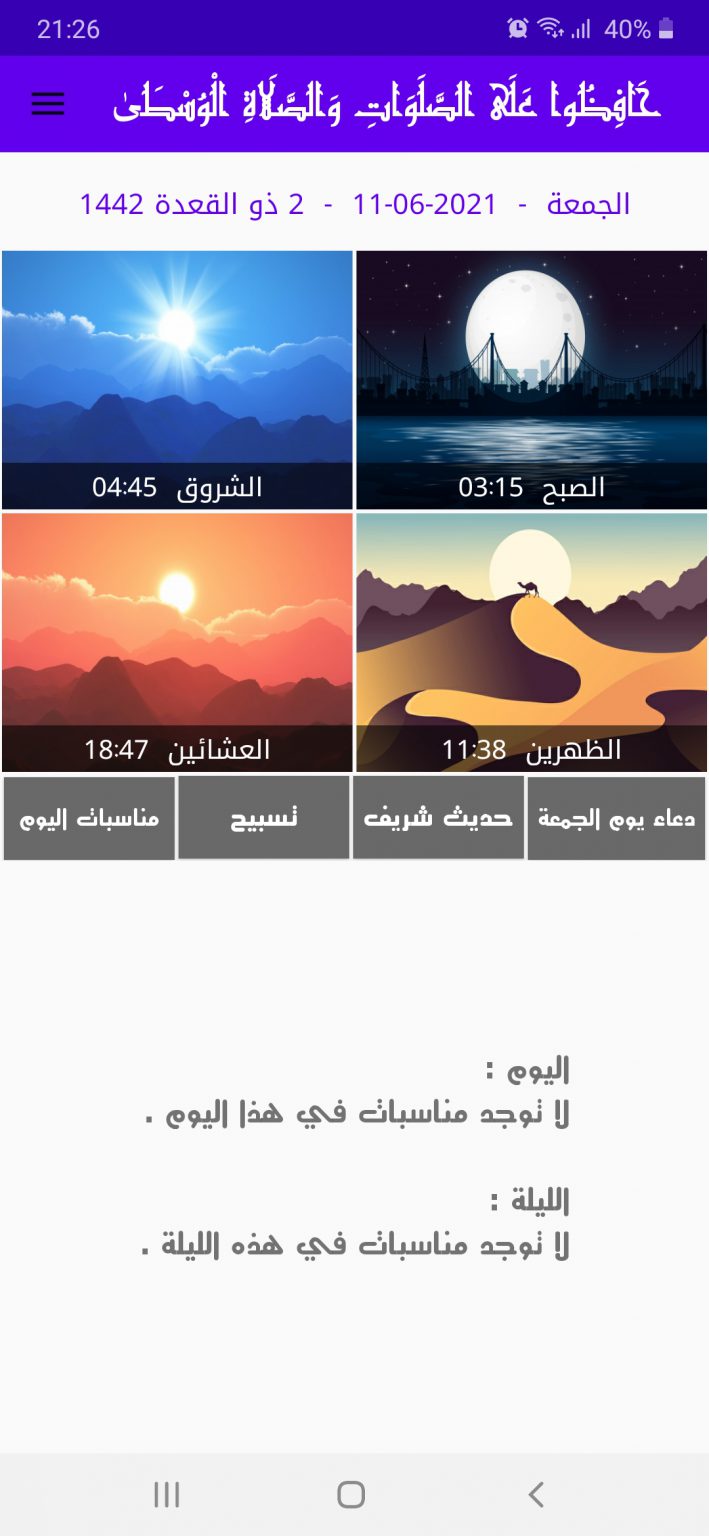Viewport: 709px width, 1536px height.
Task: Tap the تسبيح button
Action: [264, 818]
